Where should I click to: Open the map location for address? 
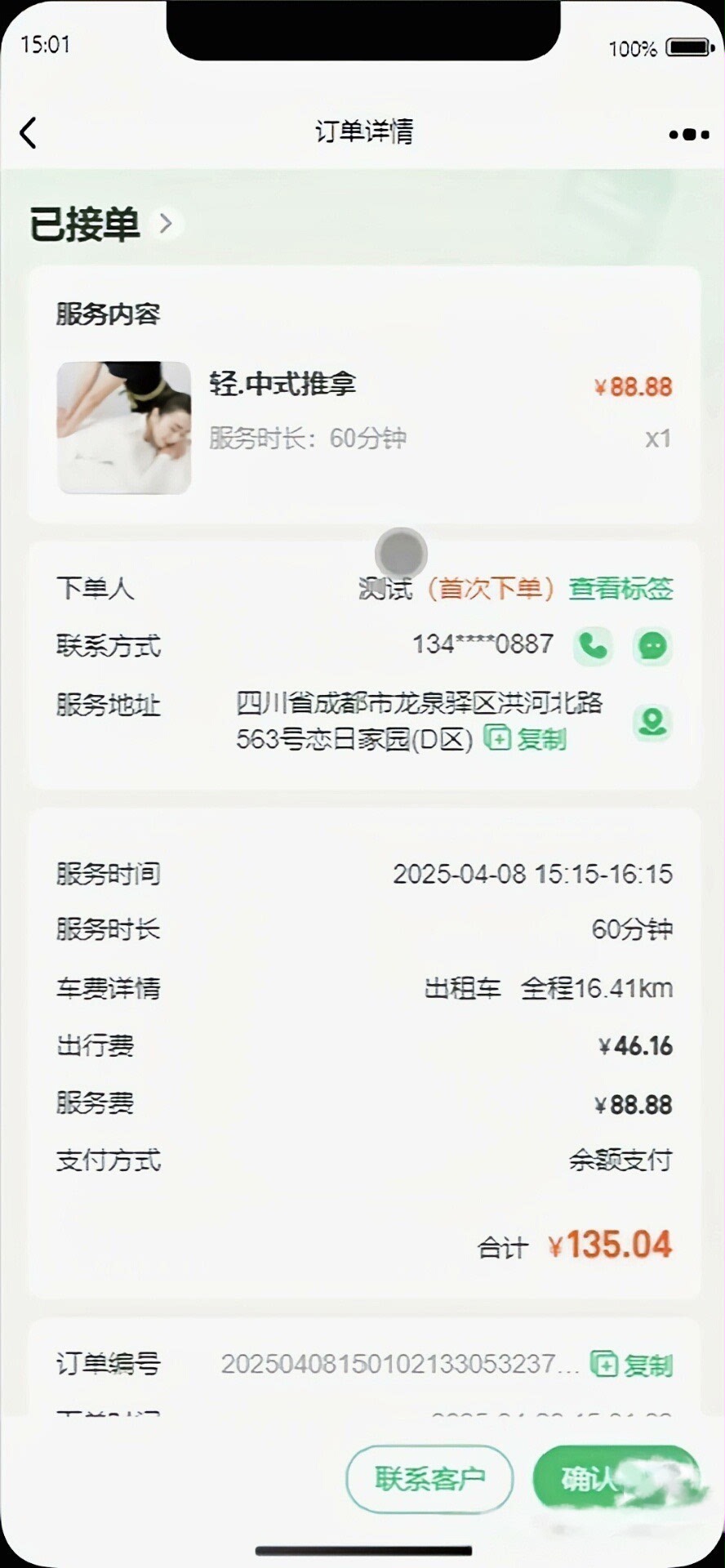(652, 722)
